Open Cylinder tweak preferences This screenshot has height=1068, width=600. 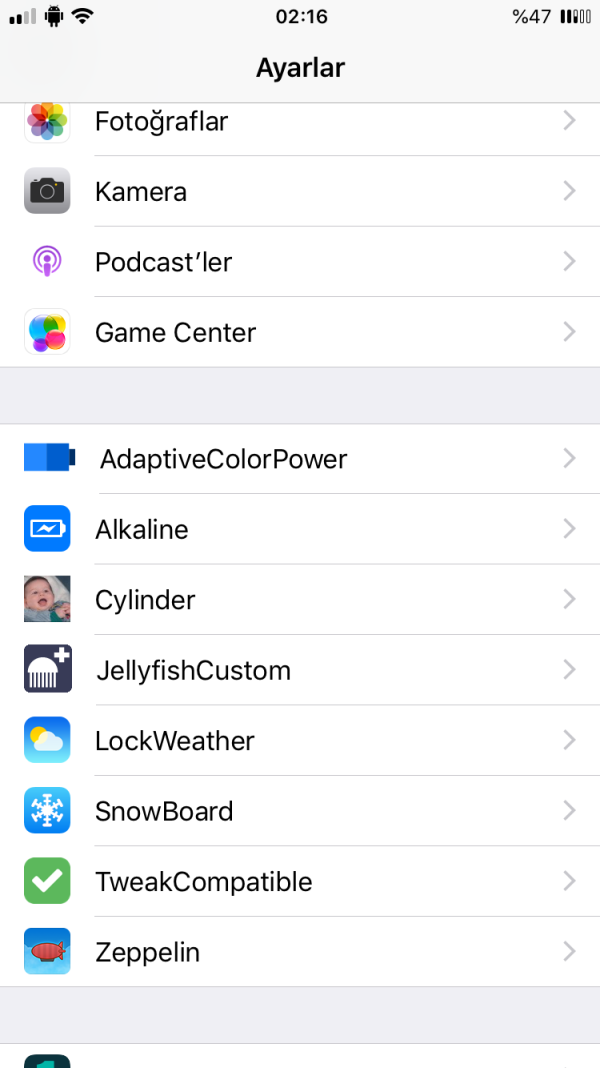click(x=300, y=600)
